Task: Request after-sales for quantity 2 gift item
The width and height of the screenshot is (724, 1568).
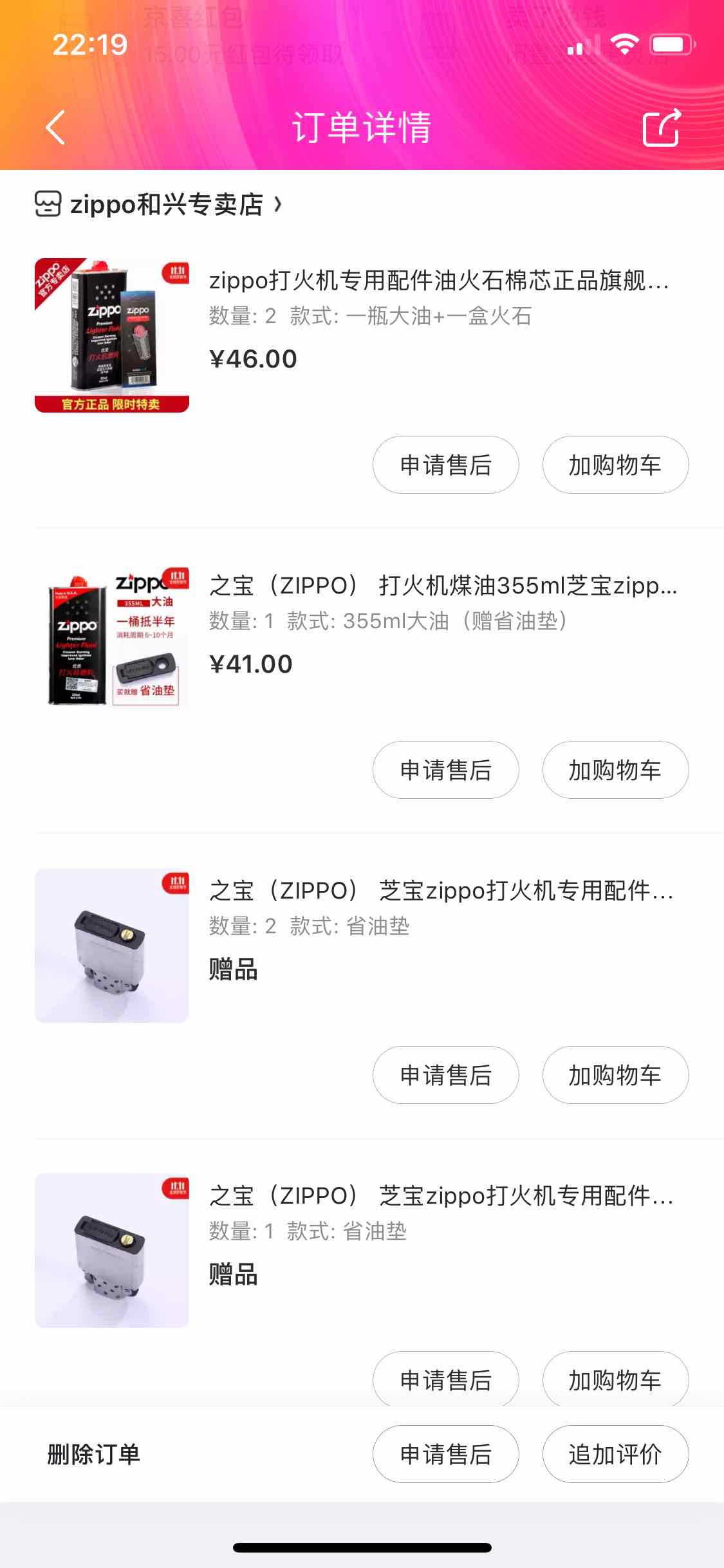Action: coord(445,1075)
